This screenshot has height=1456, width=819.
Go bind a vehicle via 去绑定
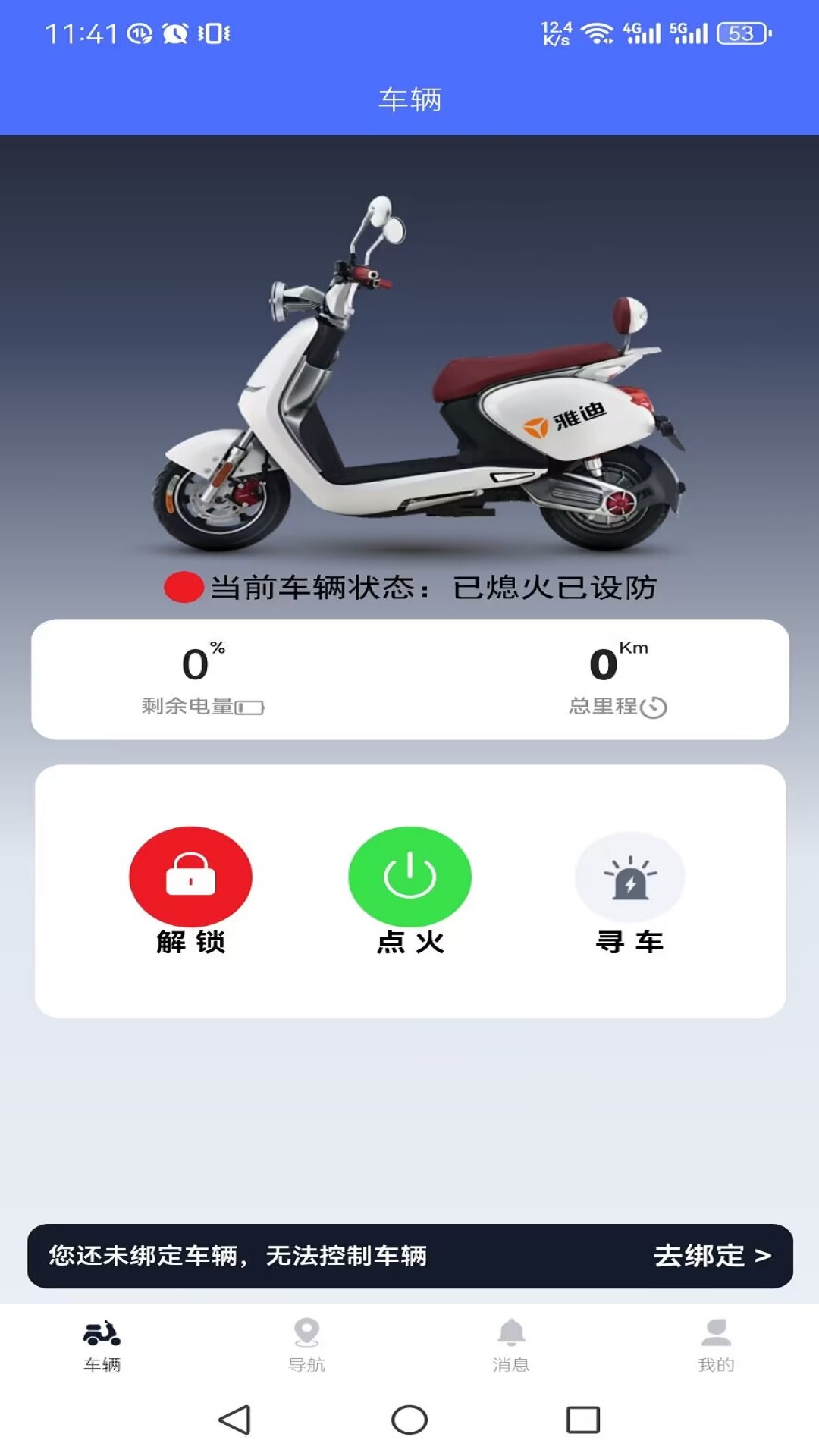click(711, 1256)
